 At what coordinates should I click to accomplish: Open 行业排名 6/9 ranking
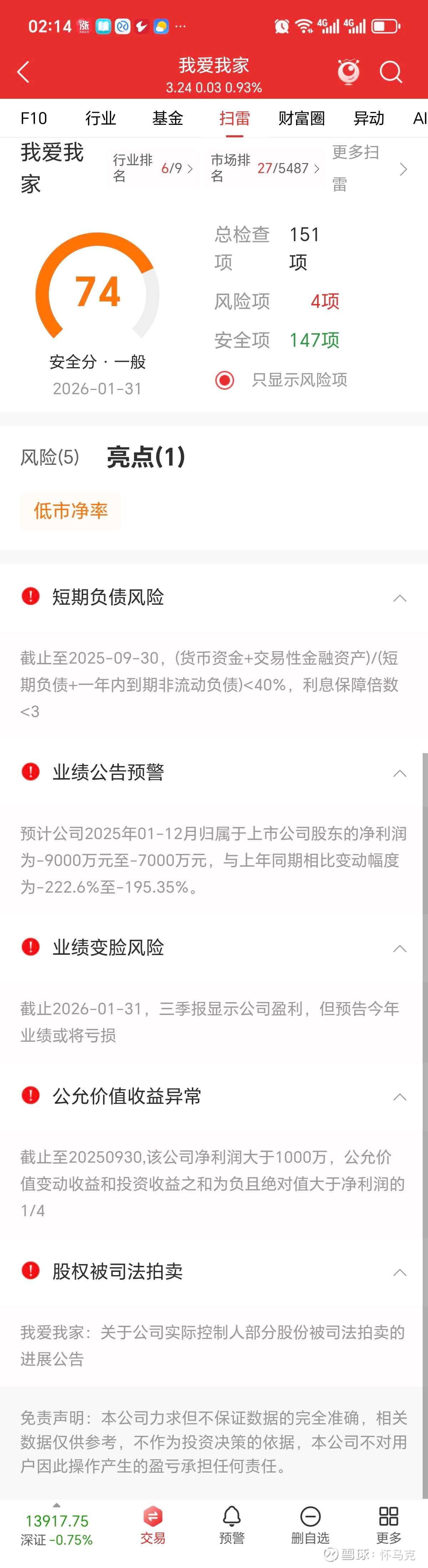(x=153, y=168)
